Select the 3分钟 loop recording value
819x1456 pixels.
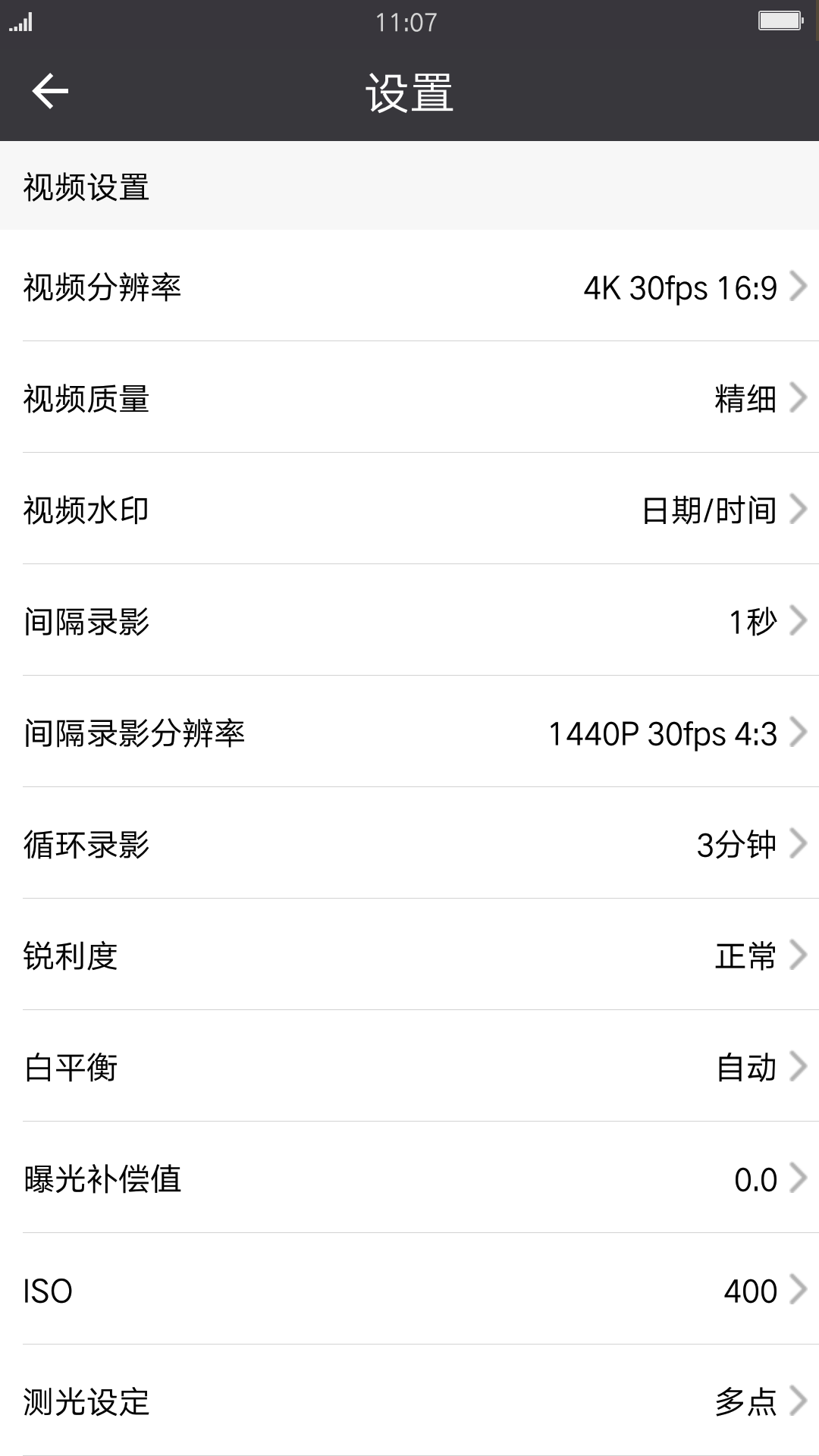737,844
